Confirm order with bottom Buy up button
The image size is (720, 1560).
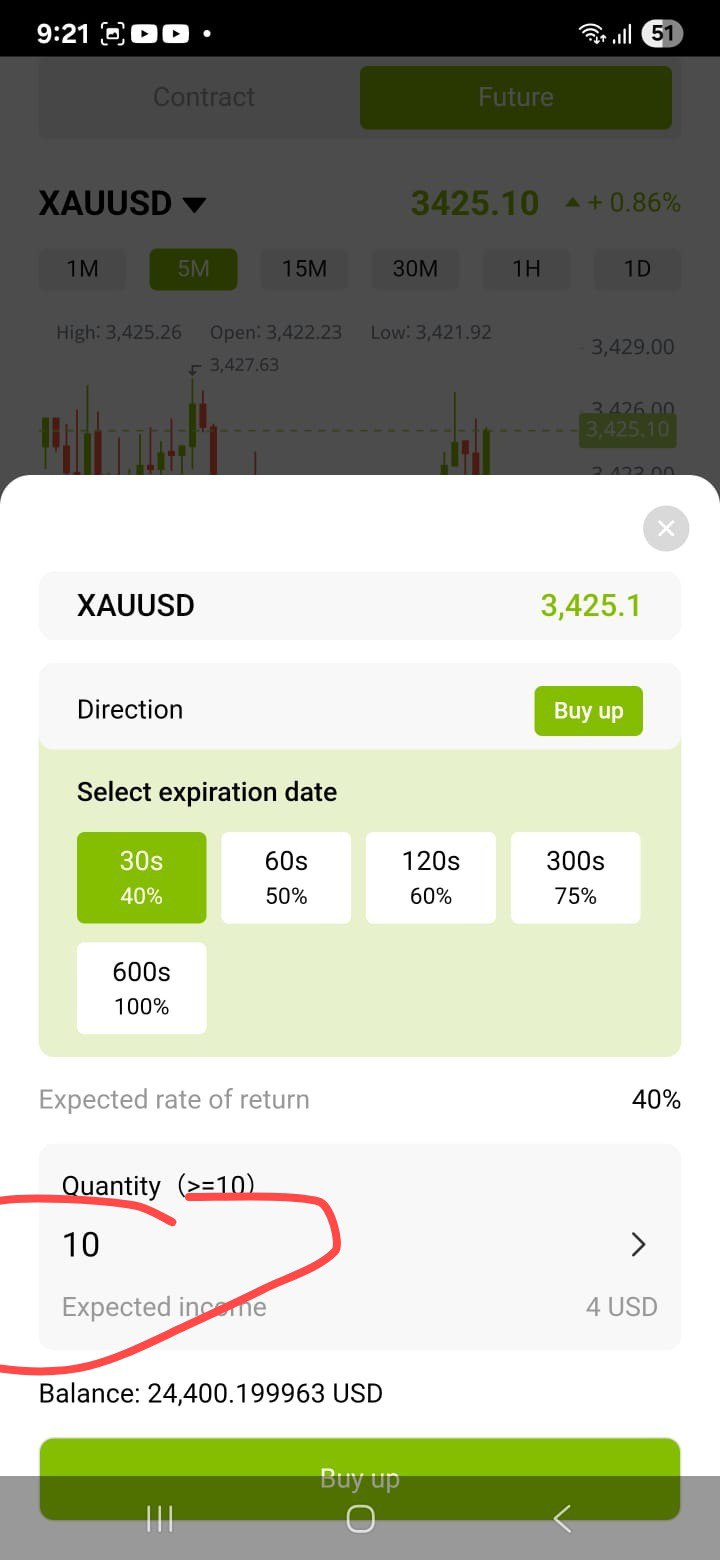click(360, 1478)
